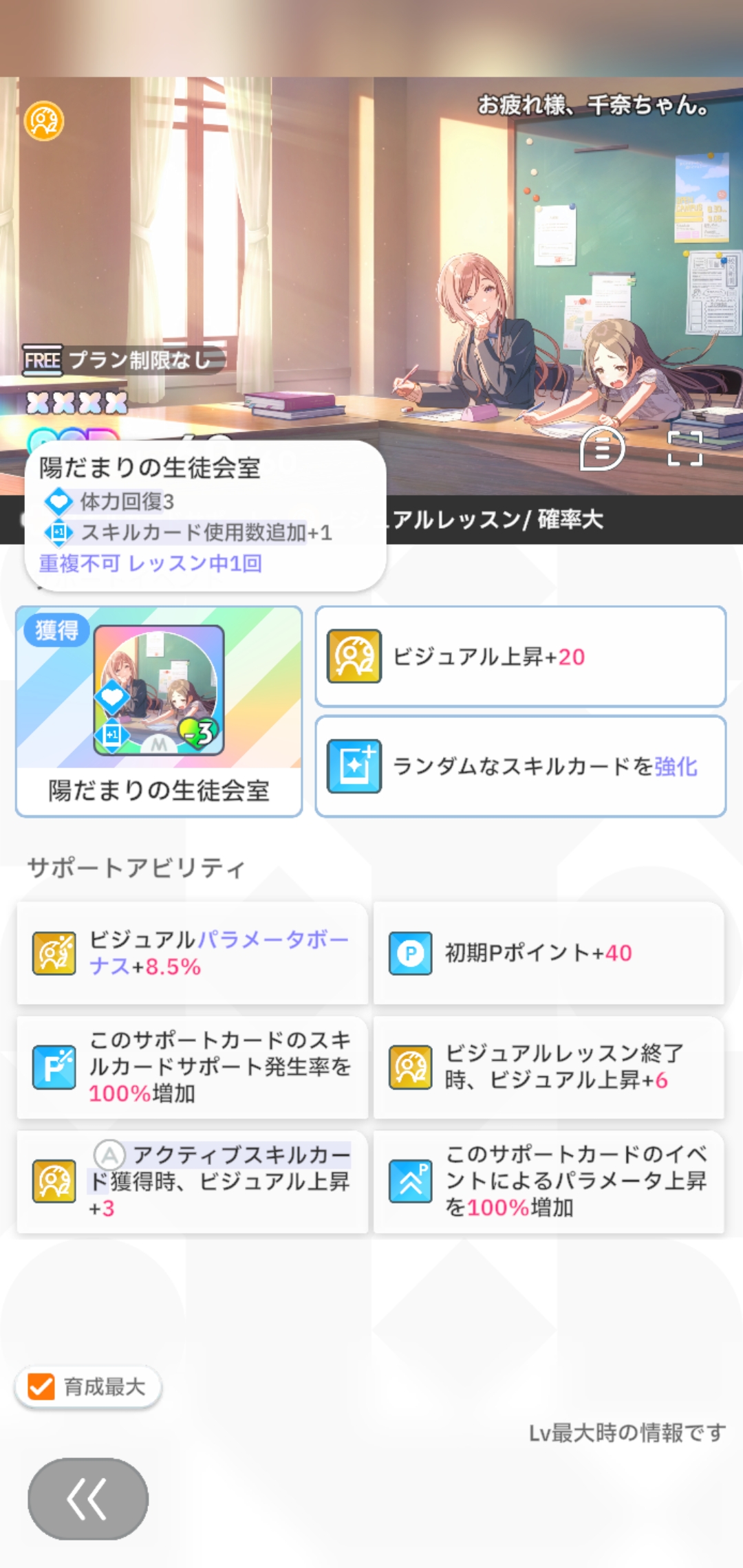Open the 陽だまりの生徒会室 acquired skill card
This screenshot has height=1568, width=743.
[x=159, y=711]
